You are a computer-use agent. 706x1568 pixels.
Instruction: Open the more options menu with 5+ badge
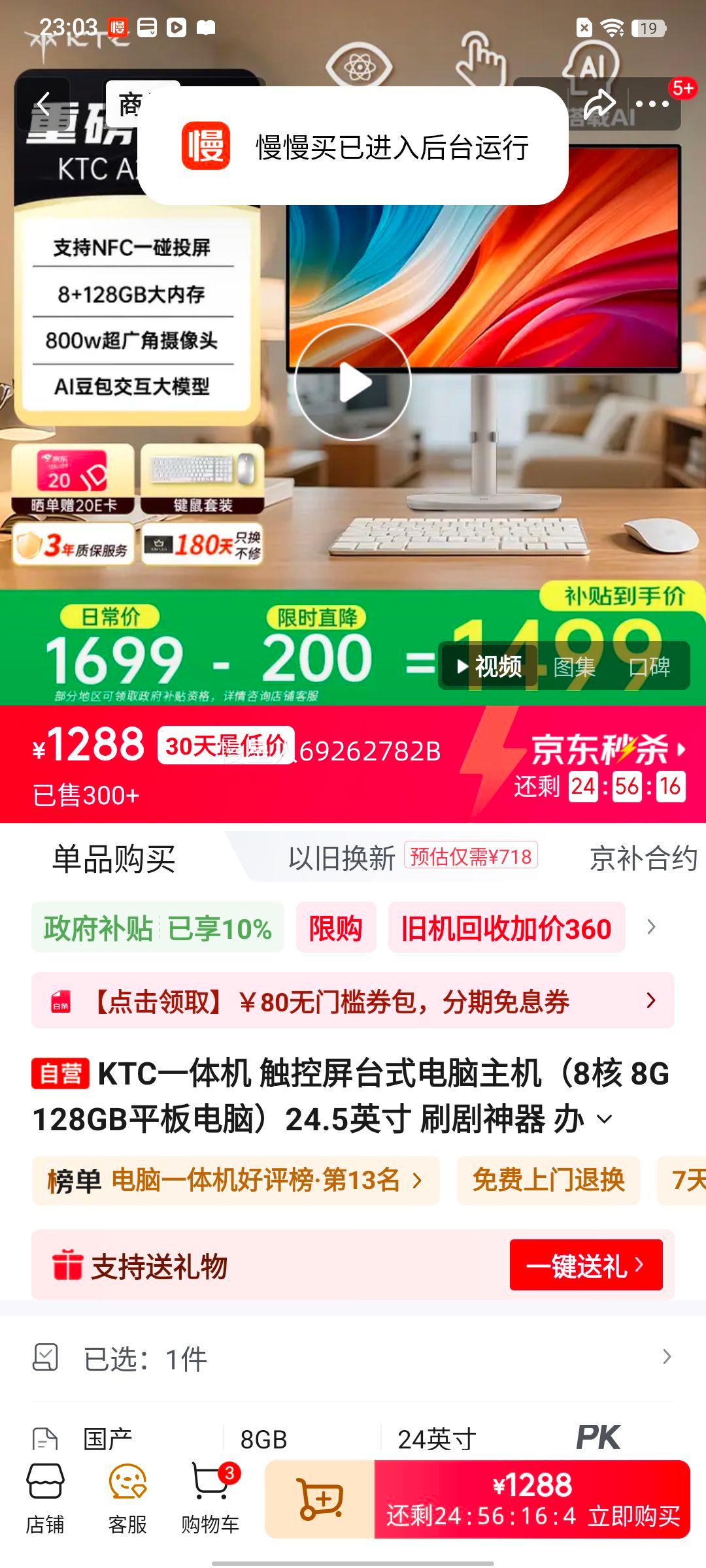pyautogui.click(x=652, y=104)
